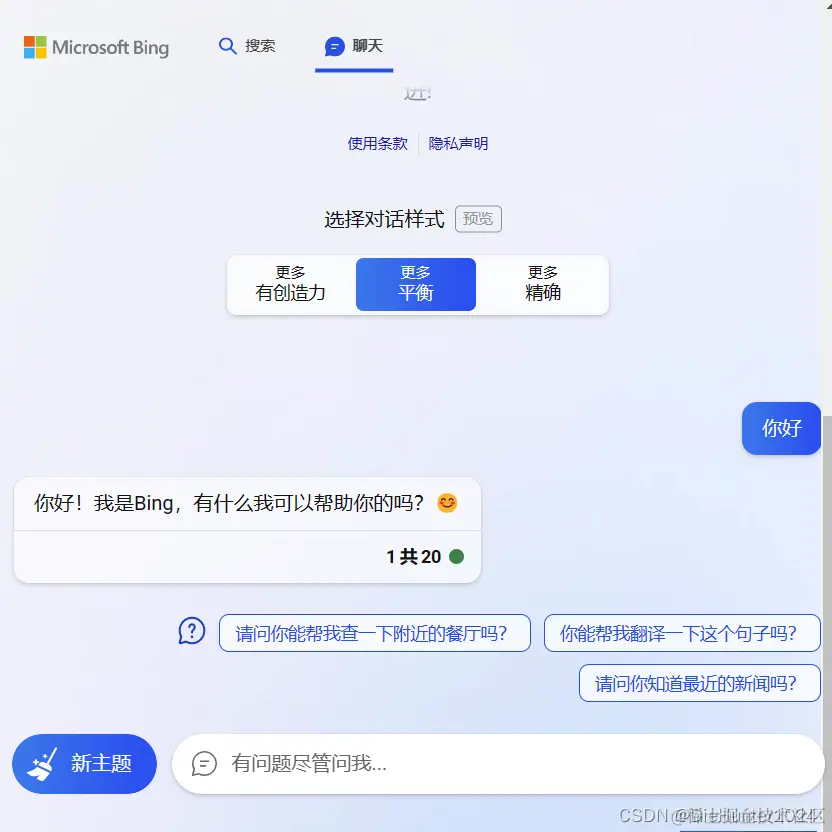Switch to the 聊天 tab

point(354,46)
